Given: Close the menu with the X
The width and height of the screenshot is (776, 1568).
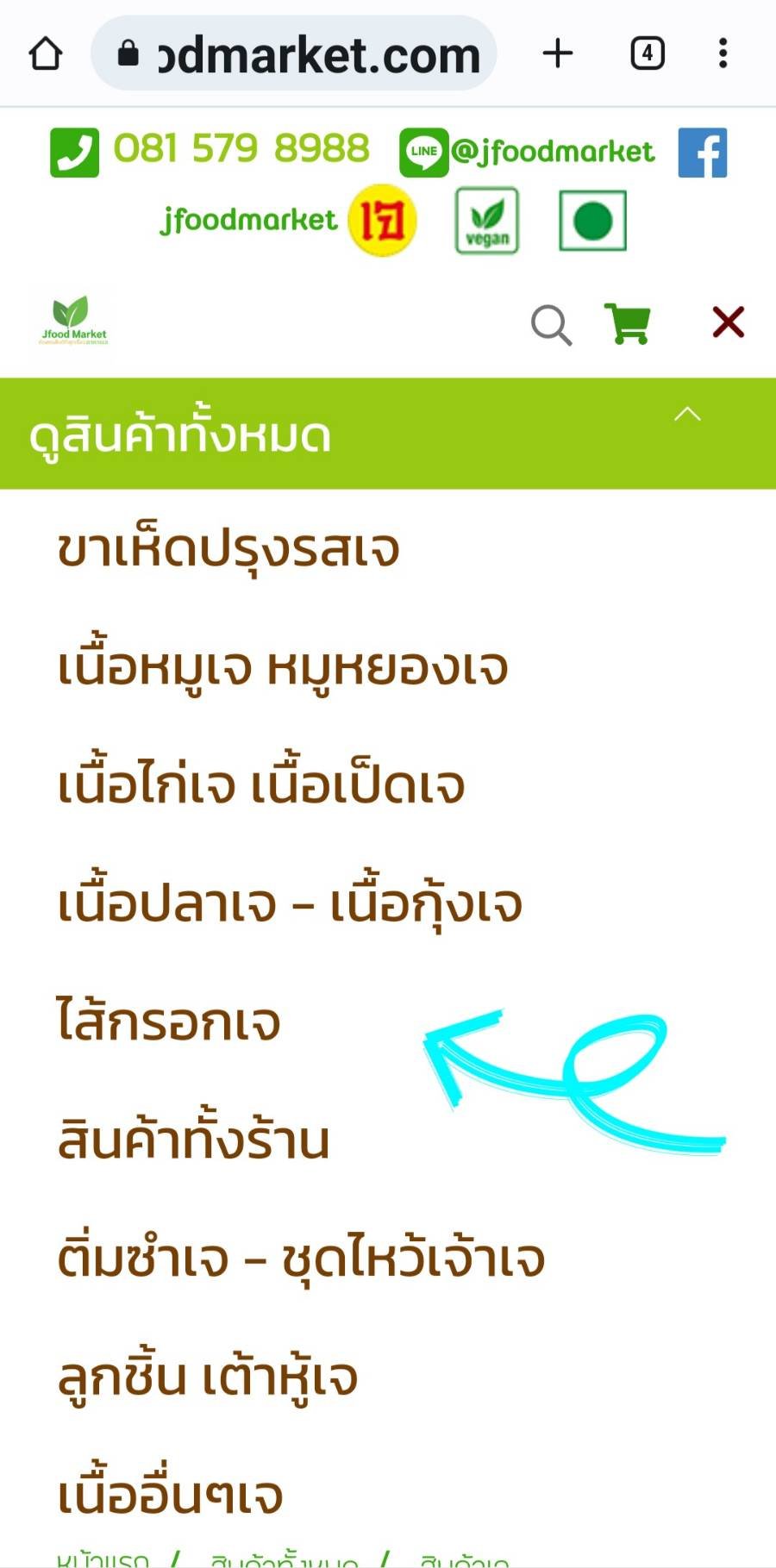Looking at the screenshot, I should [x=728, y=323].
